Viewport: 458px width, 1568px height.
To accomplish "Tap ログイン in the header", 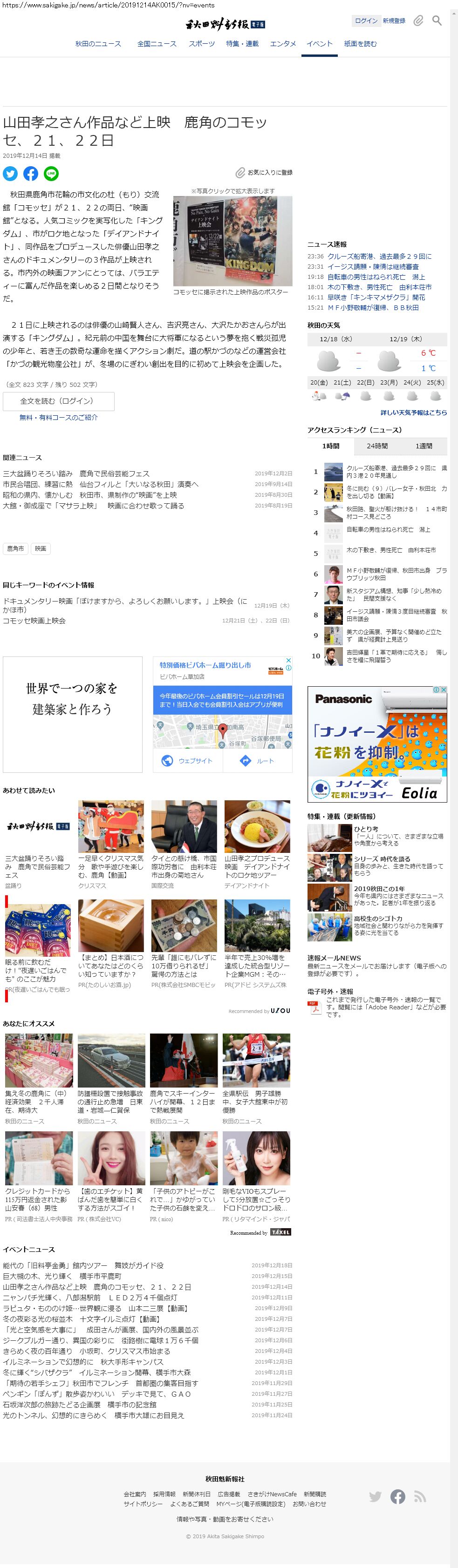I will tap(365, 20).
